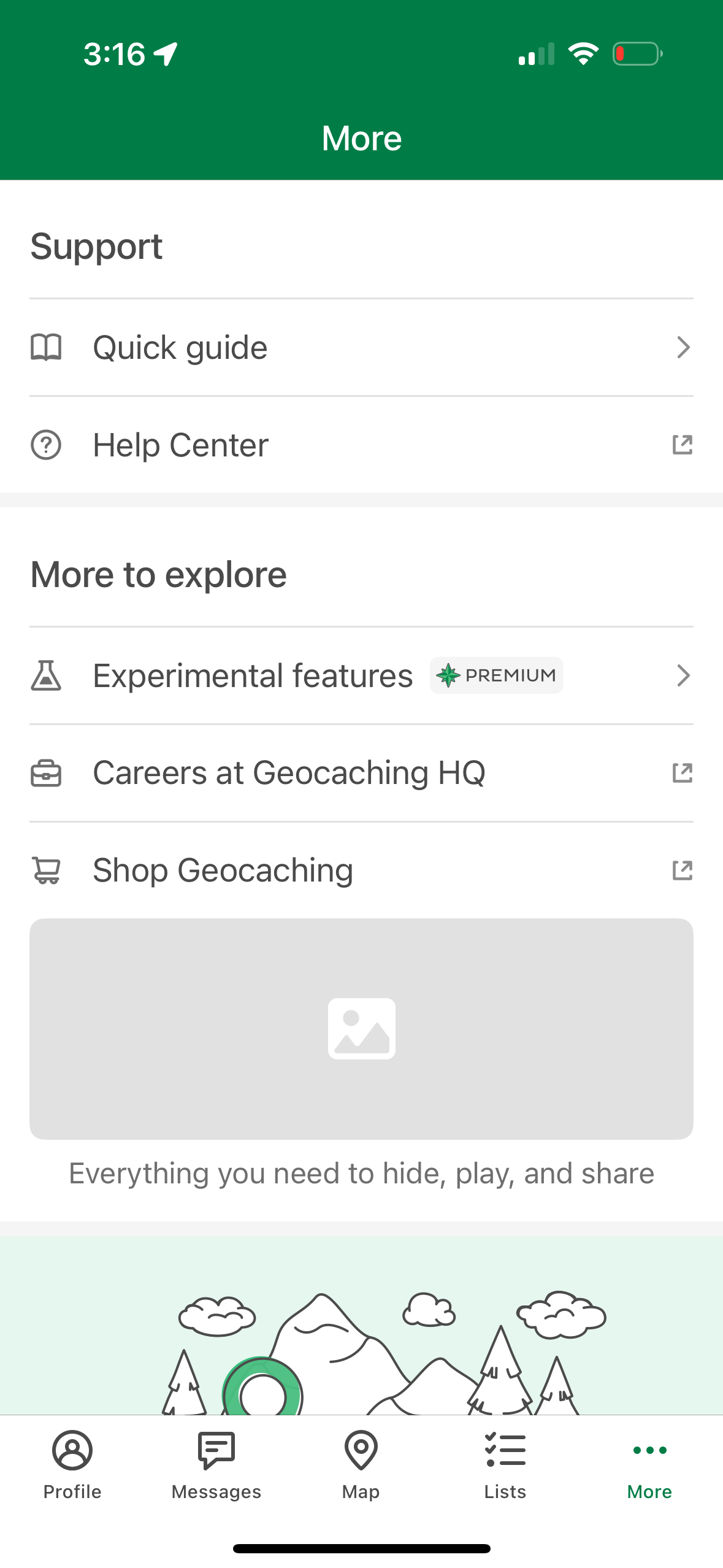
Task: Tap the external link icon beside Help Center
Action: tap(682, 445)
